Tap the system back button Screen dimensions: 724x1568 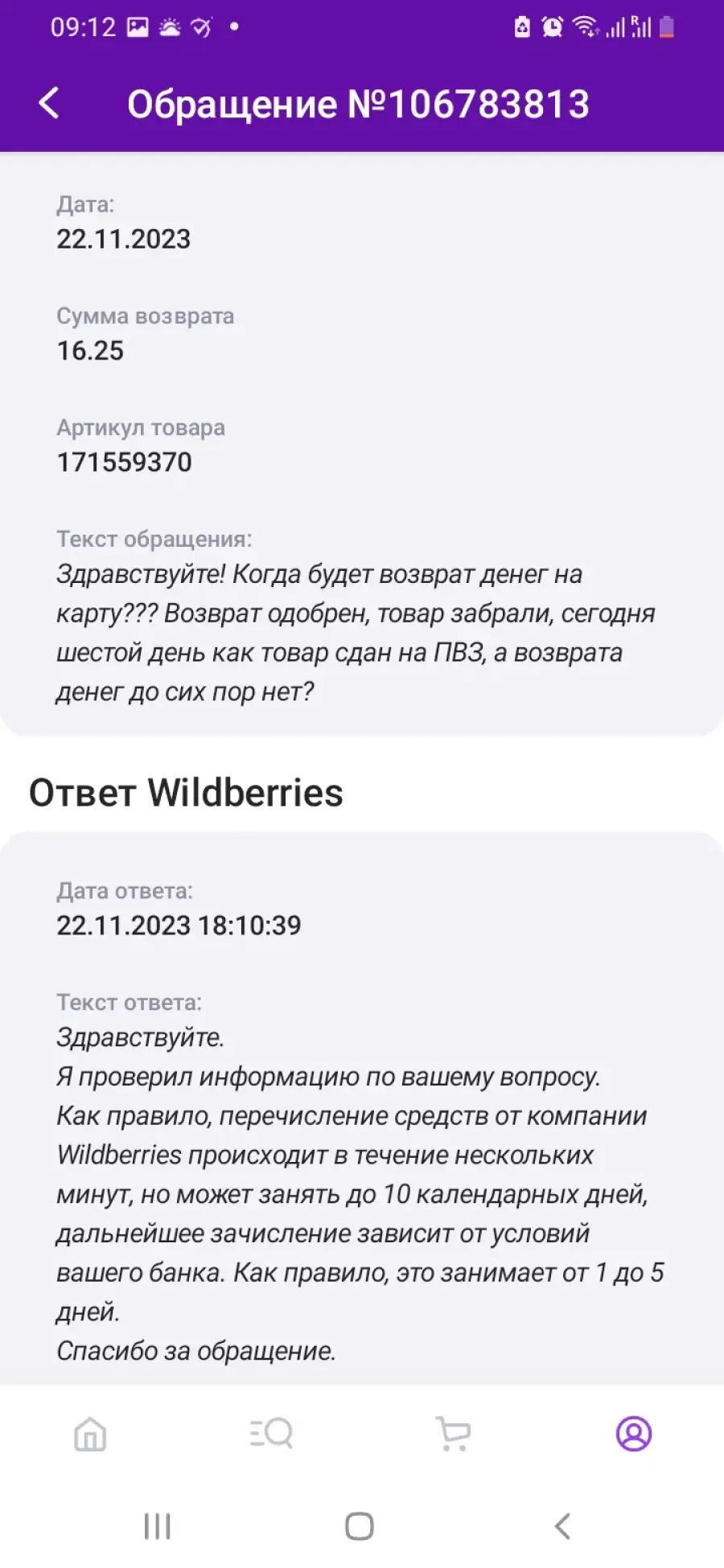click(563, 1525)
